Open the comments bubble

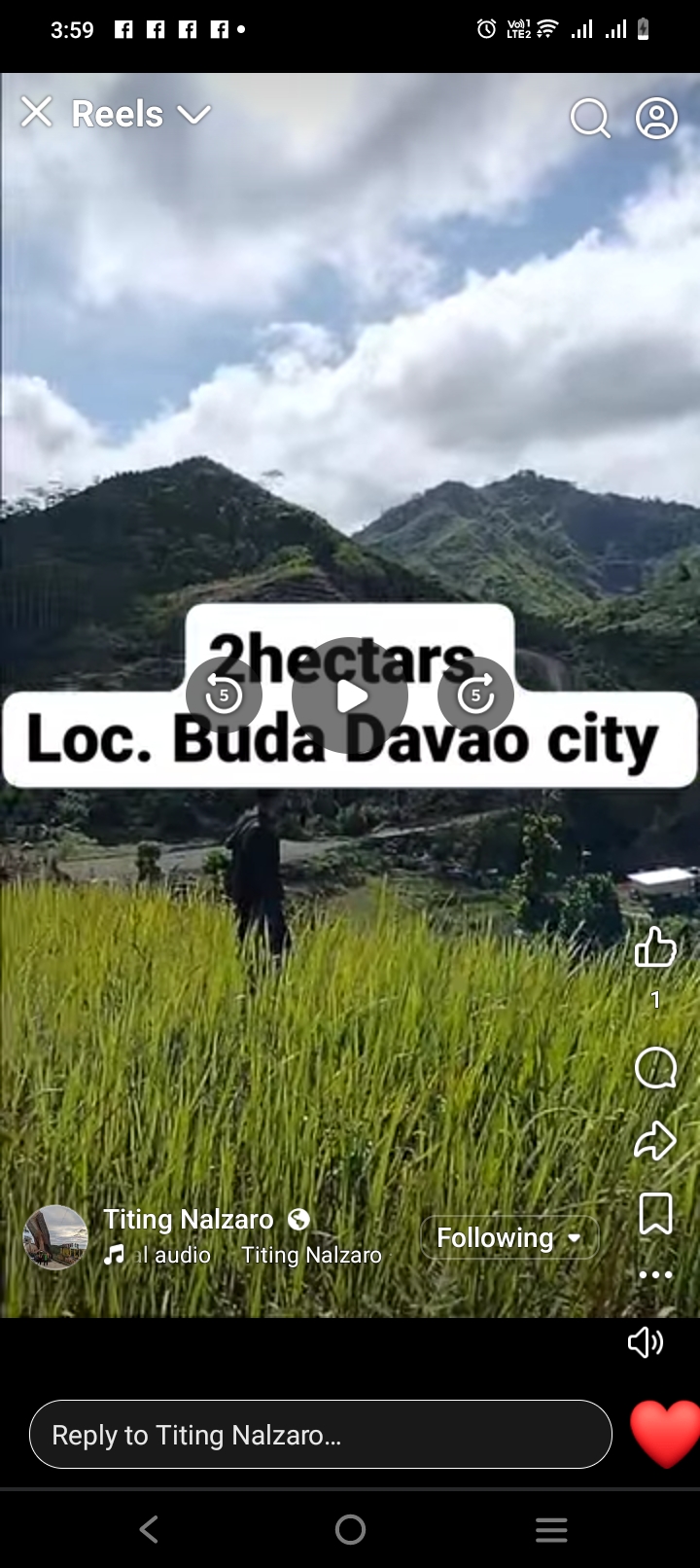tap(655, 1068)
